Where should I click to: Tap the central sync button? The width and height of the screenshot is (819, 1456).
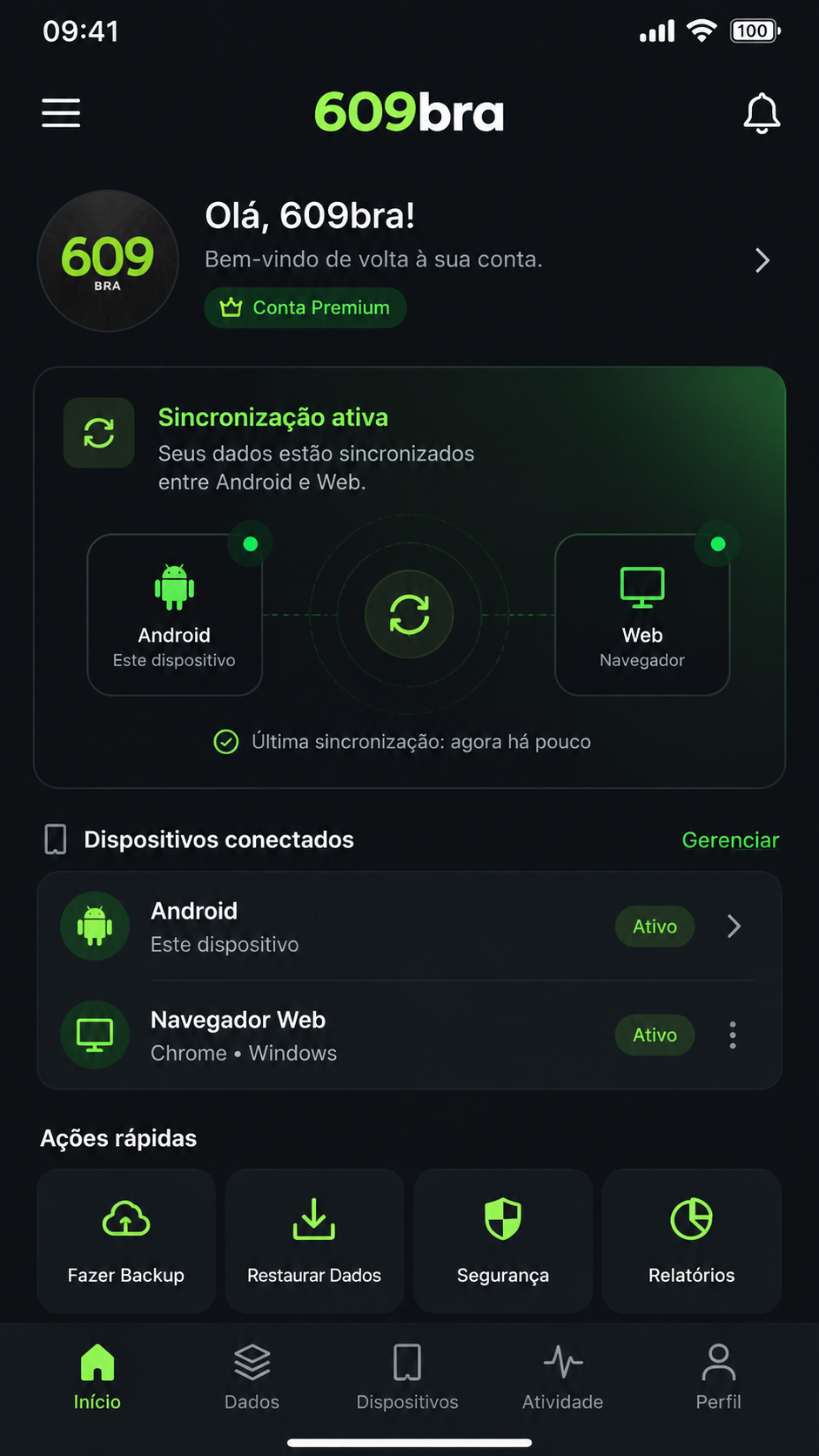[409, 614]
